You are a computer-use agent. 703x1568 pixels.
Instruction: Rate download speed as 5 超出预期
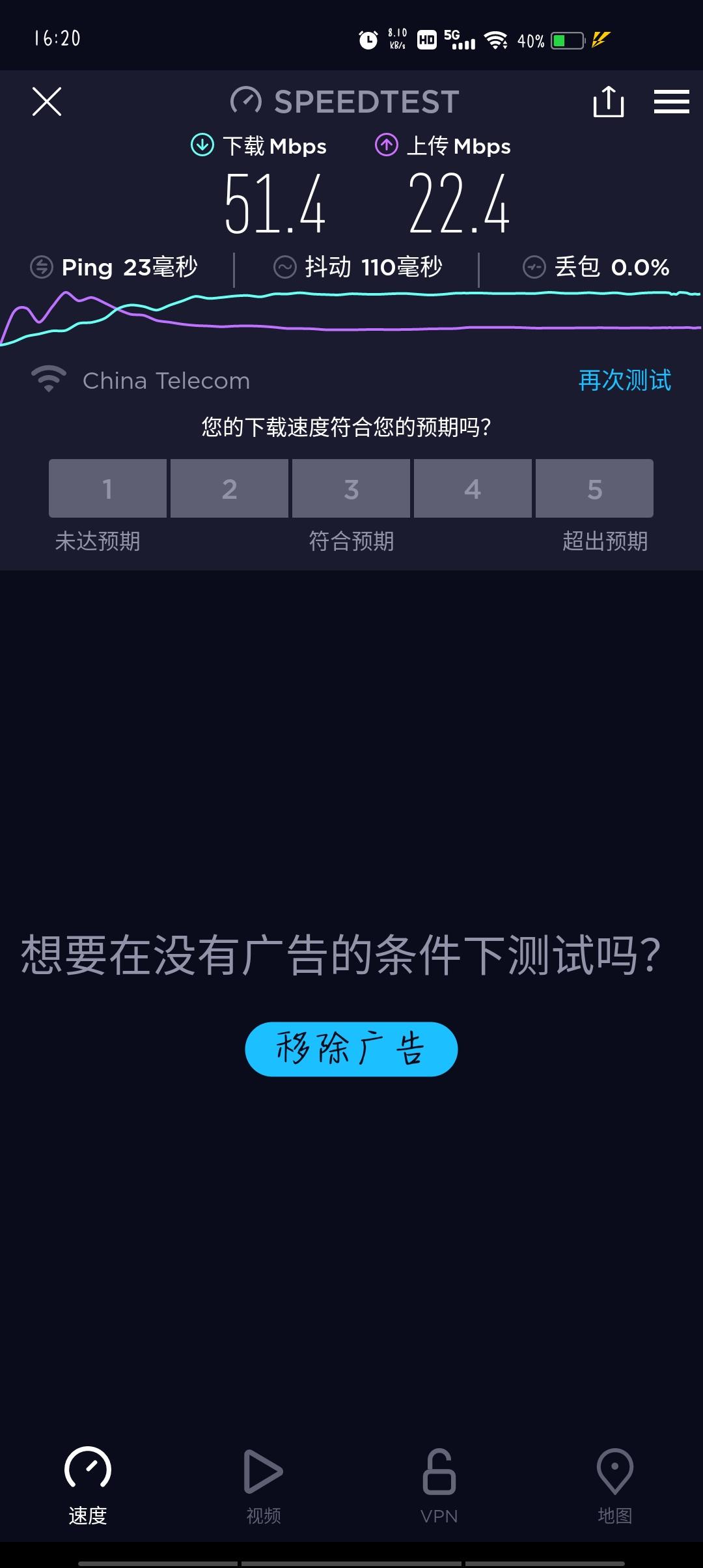pos(594,489)
